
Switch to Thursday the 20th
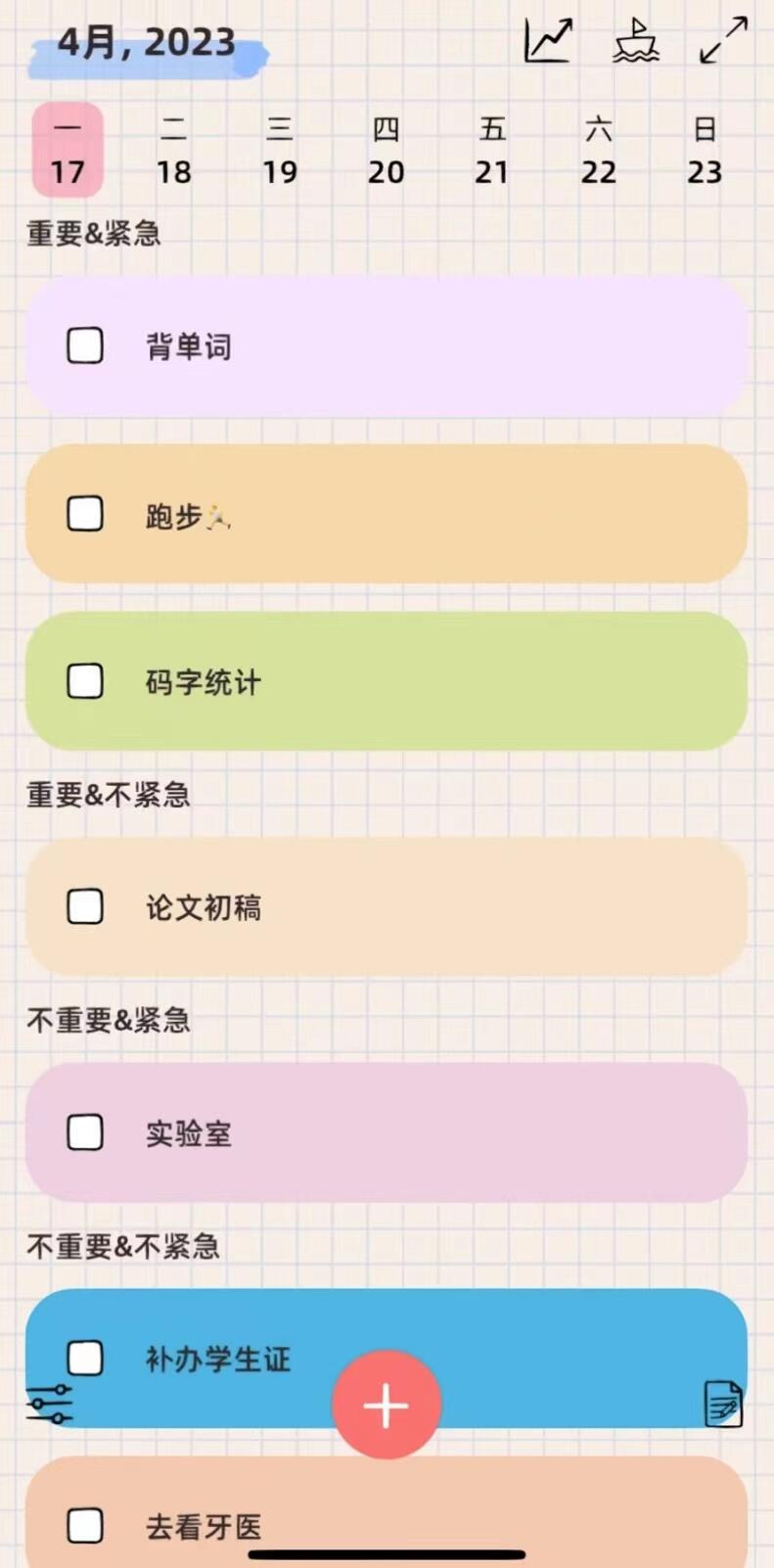[387, 151]
